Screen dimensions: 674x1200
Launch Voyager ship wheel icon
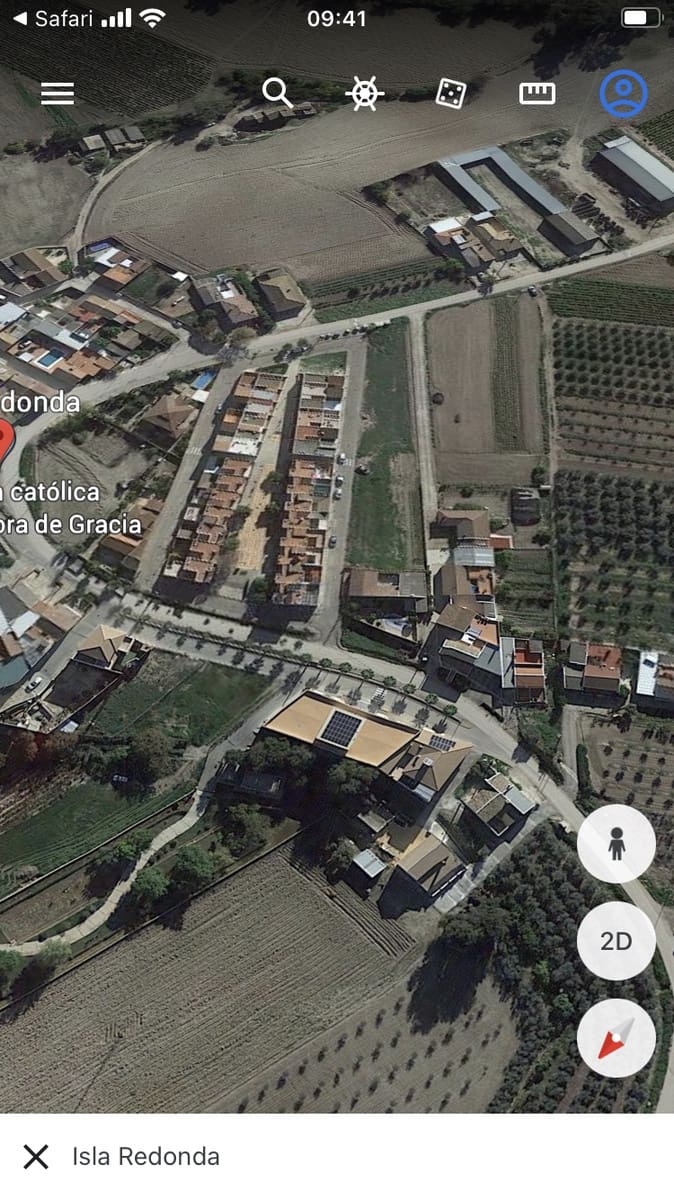(x=364, y=93)
